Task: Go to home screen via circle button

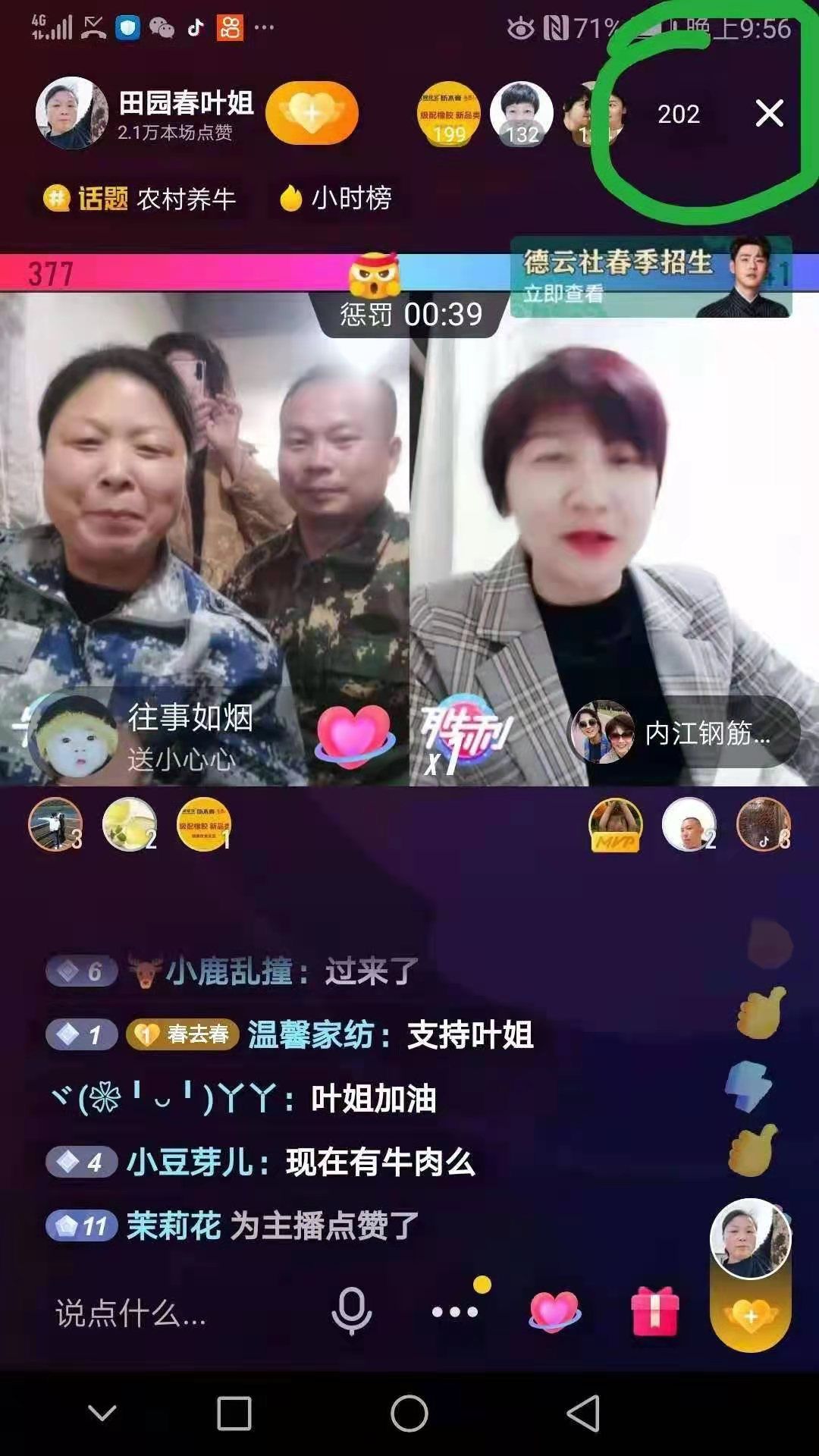Action: tap(409, 1414)
